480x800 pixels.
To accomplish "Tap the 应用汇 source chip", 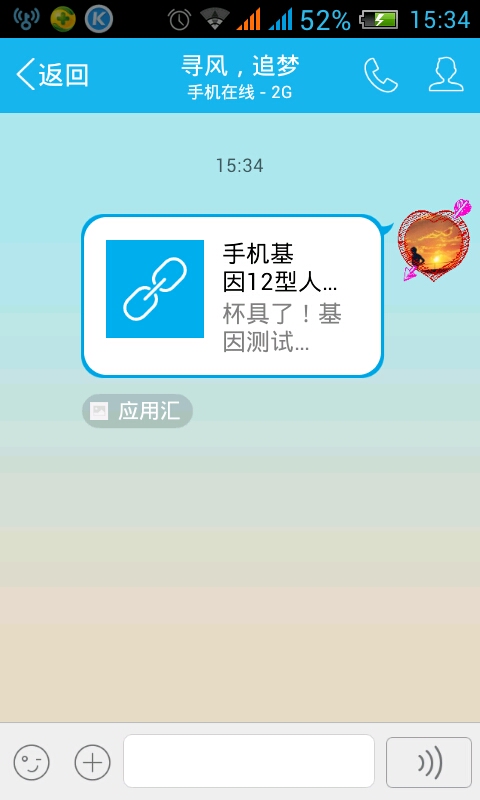I will [x=137, y=411].
